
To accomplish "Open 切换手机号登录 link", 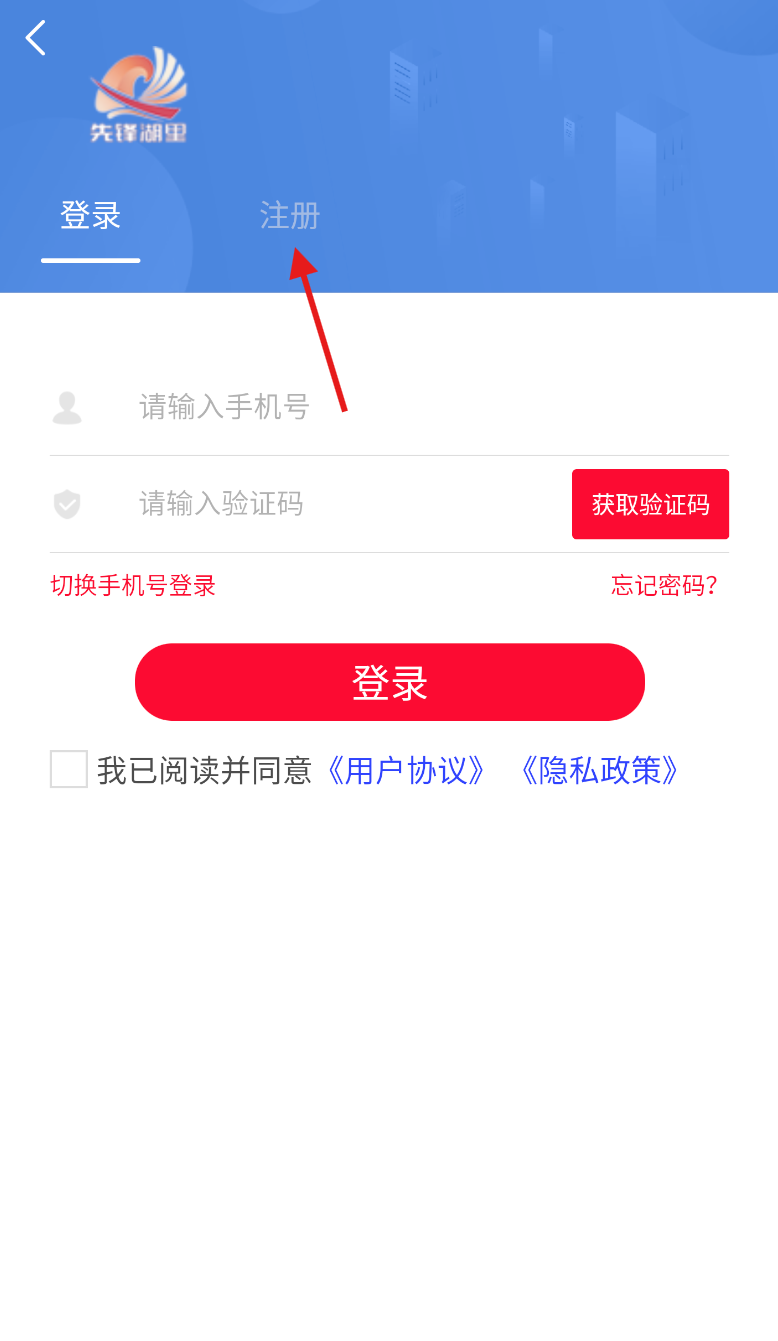I will (133, 586).
